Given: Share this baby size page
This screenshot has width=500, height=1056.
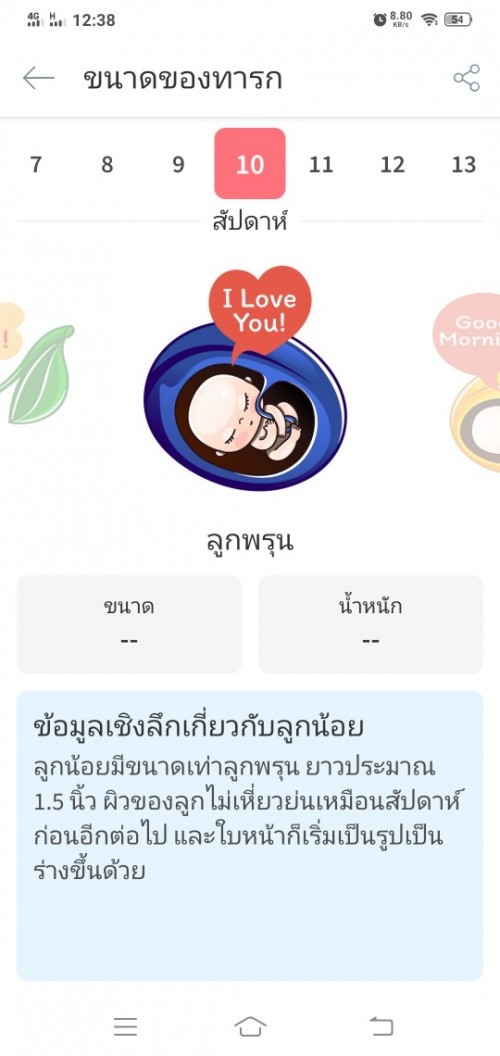Looking at the screenshot, I should click(466, 78).
